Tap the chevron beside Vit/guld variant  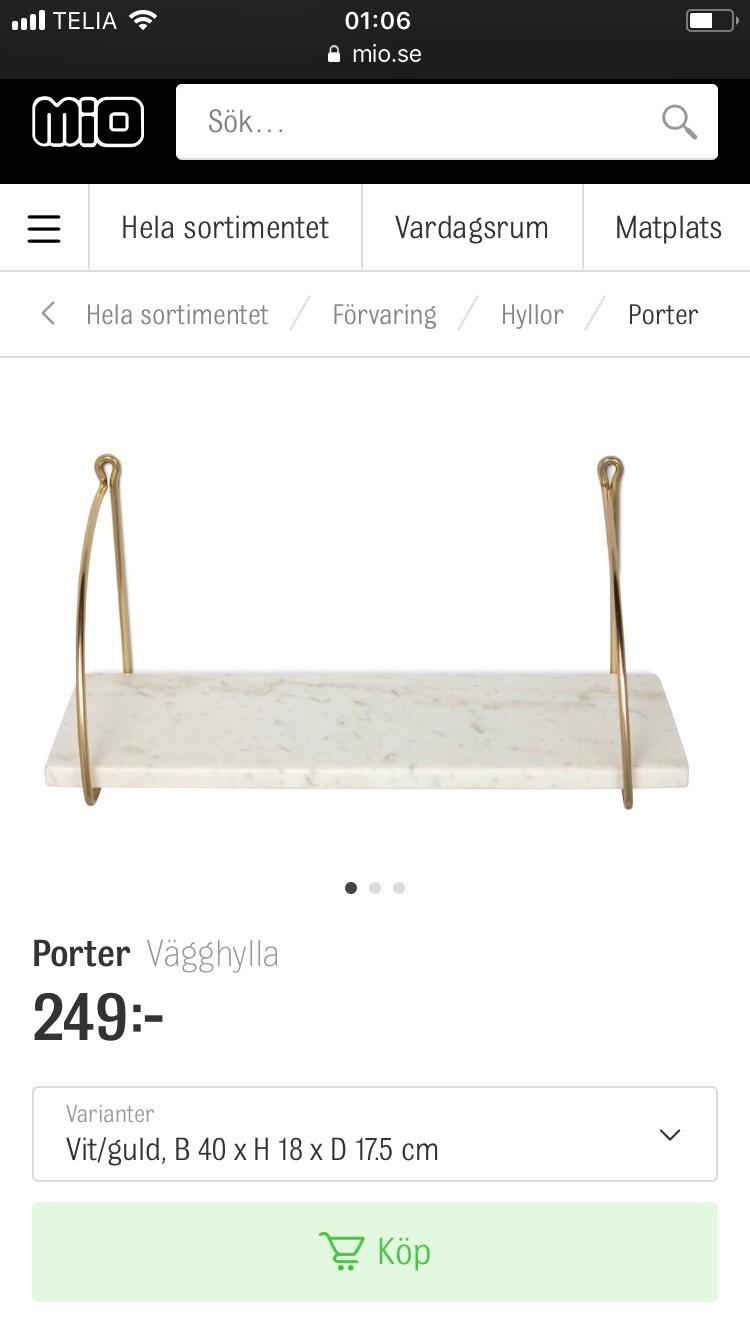669,1134
